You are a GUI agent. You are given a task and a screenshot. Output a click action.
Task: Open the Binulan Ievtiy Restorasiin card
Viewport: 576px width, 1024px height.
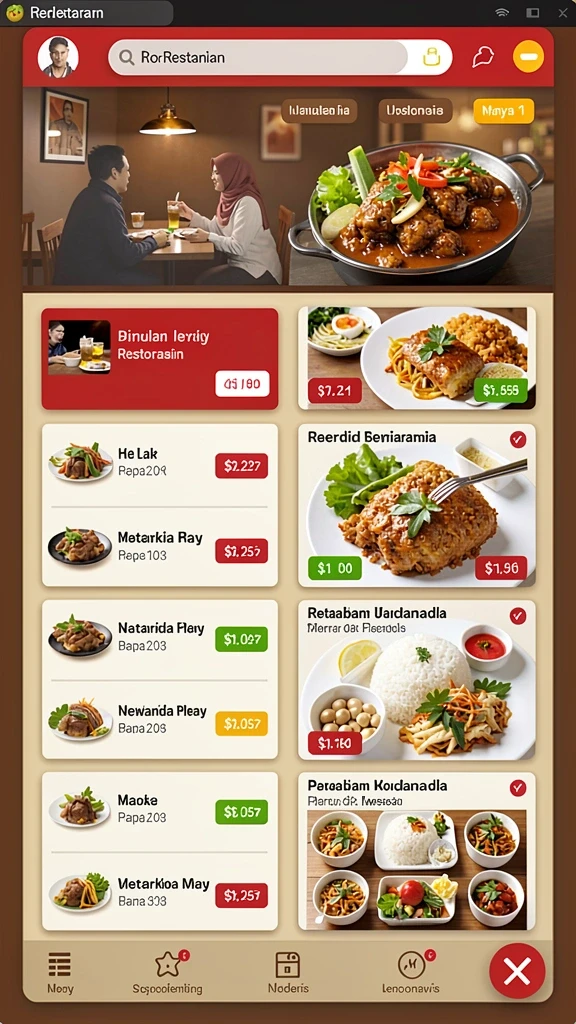160,359
